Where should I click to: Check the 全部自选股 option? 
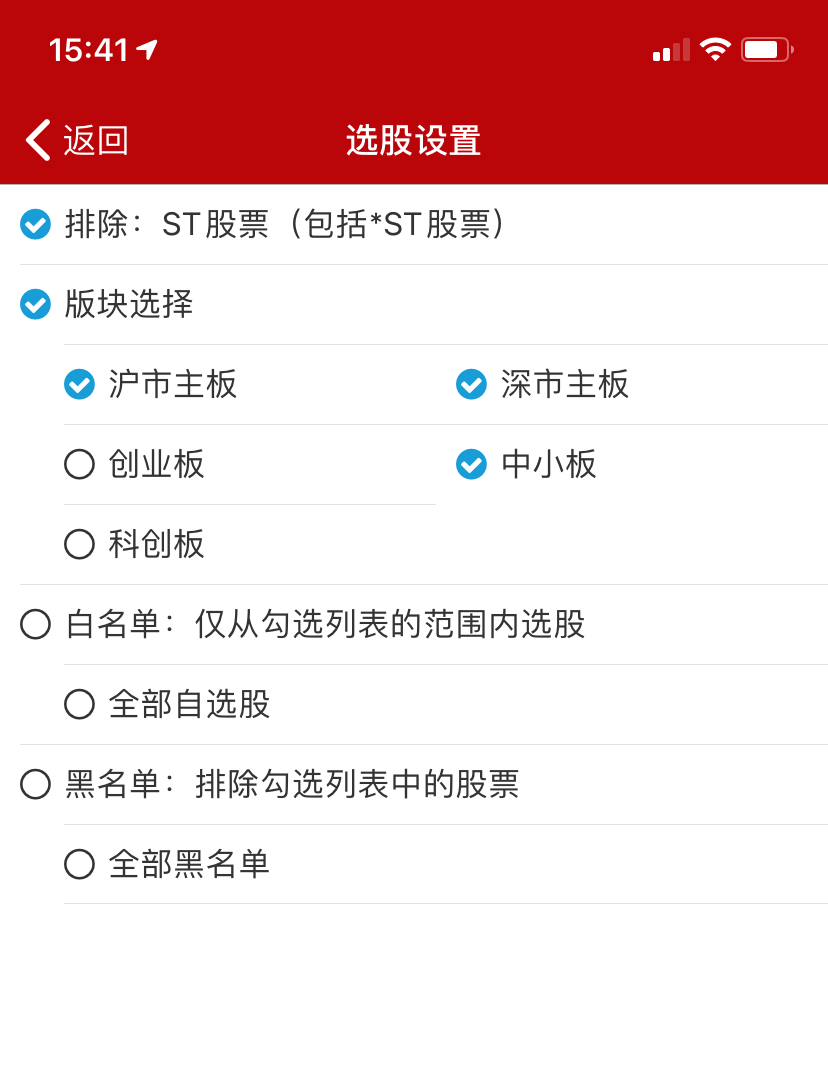(79, 704)
